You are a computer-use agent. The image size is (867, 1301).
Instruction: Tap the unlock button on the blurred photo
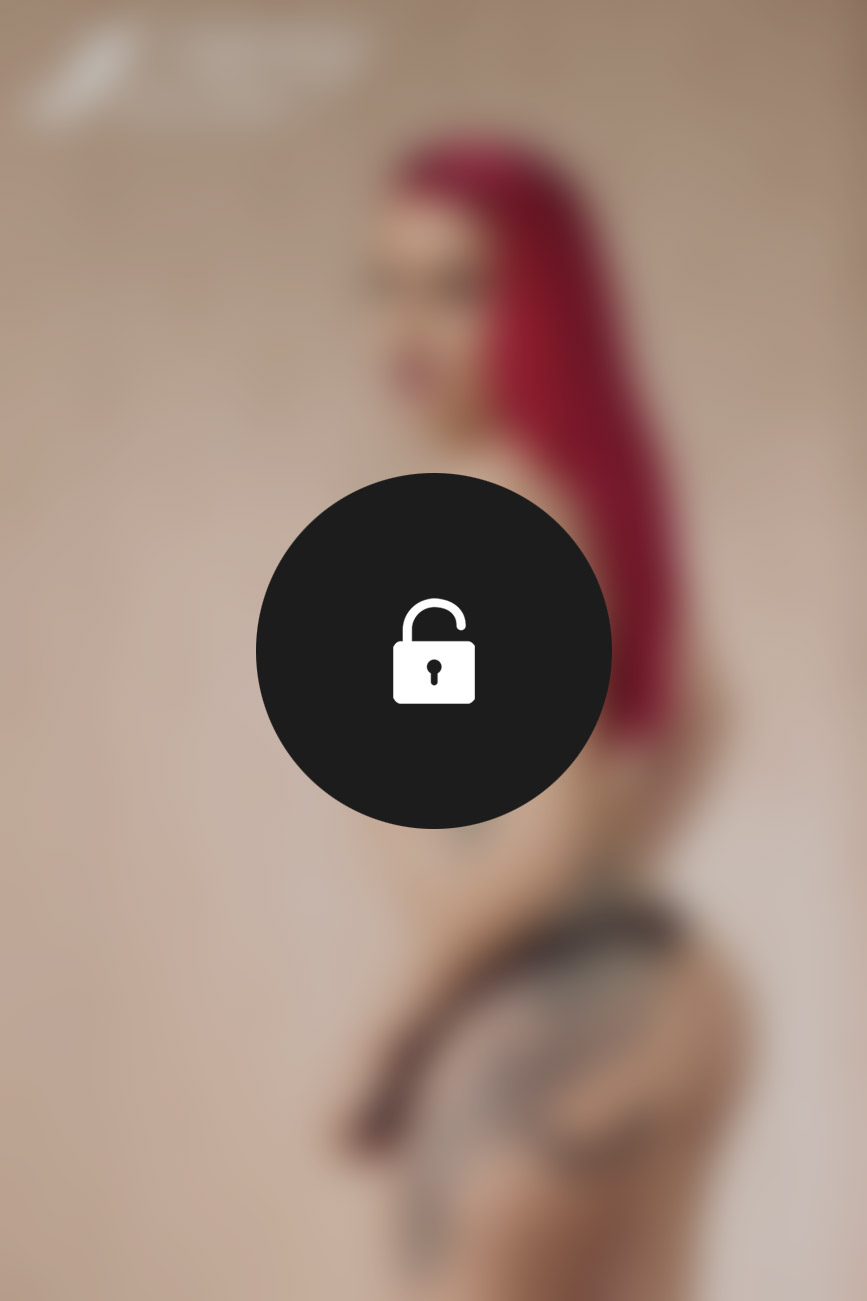point(433,651)
